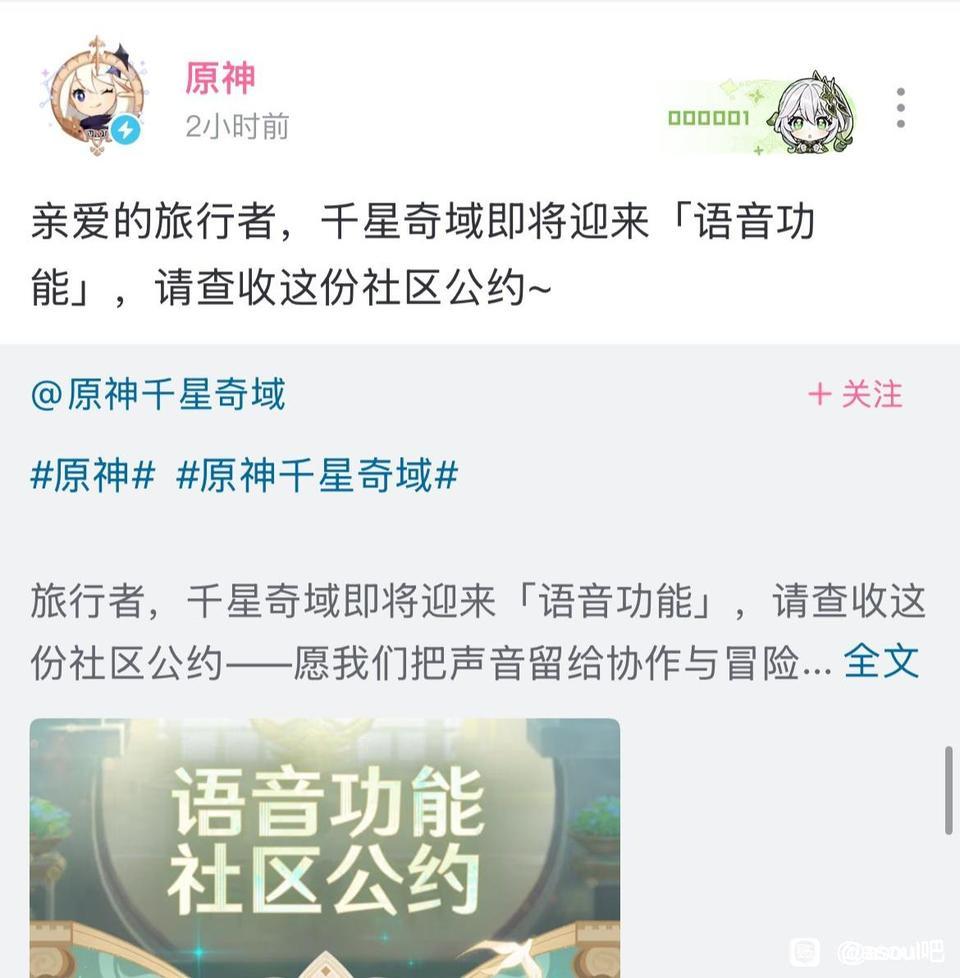960x978 pixels.
Task: Follow 原神千星奇域 with +关注
Action: (x=855, y=394)
